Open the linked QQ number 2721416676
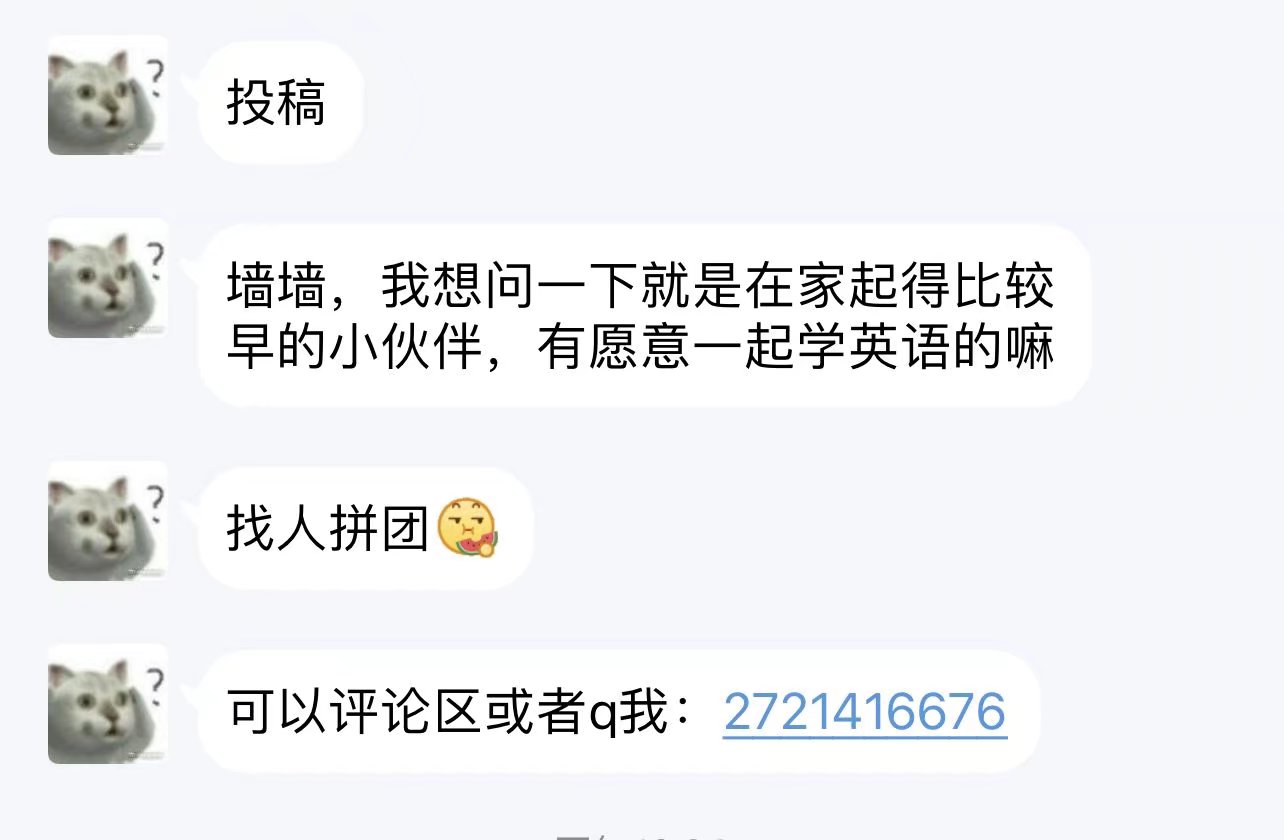1284x840 pixels. [x=864, y=712]
